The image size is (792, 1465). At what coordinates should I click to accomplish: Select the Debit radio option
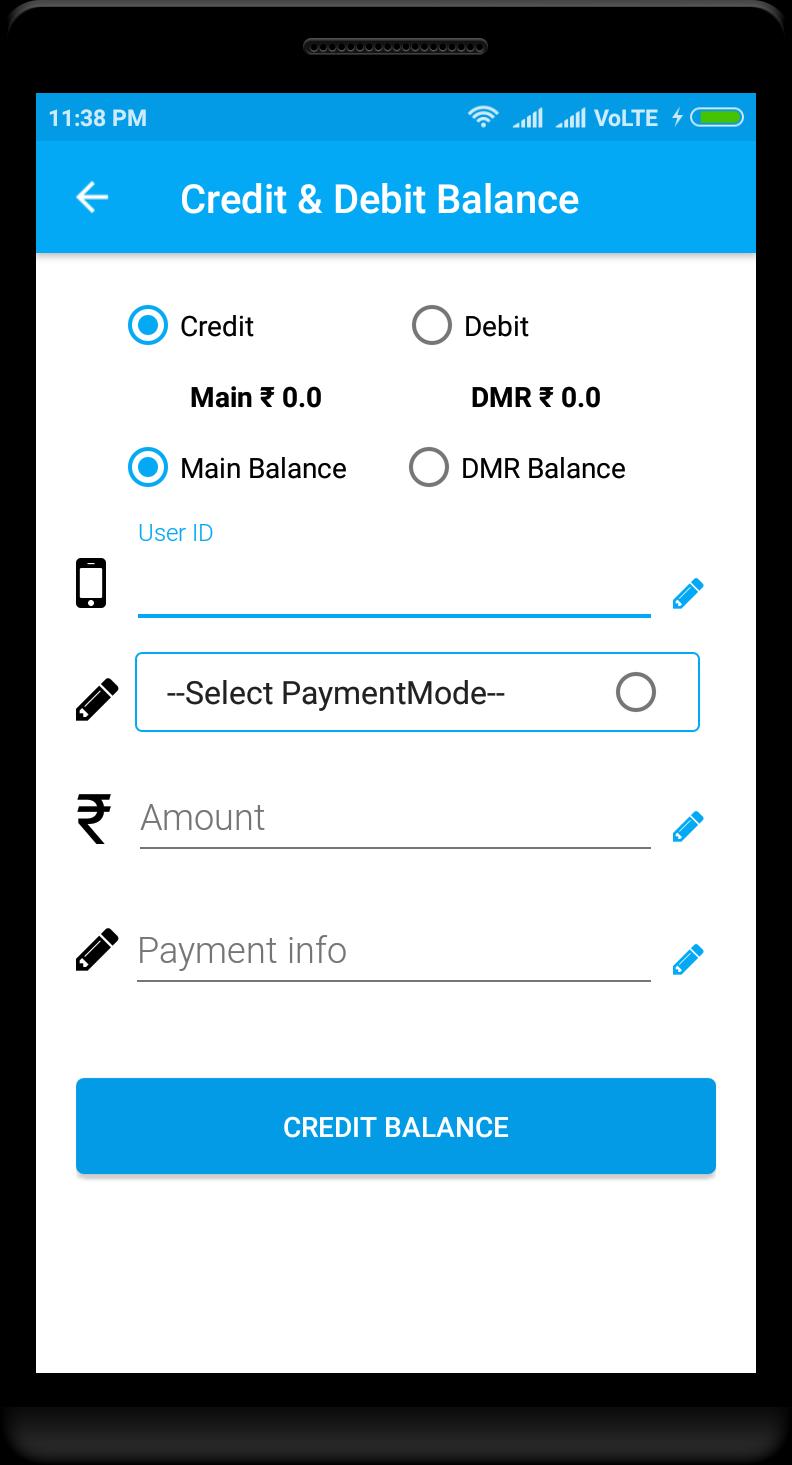(x=432, y=326)
